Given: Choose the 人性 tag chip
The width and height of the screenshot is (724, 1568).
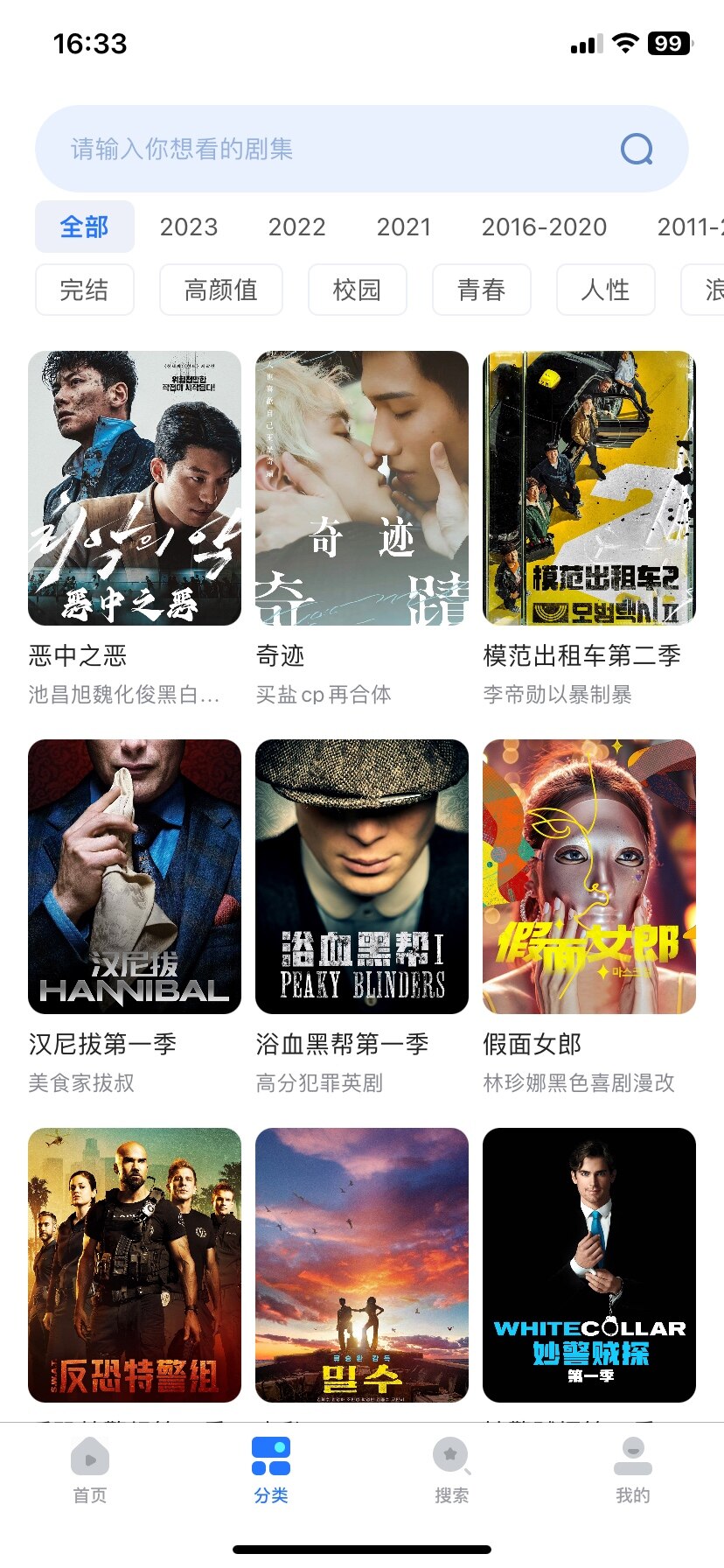Looking at the screenshot, I should pos(605,290).
